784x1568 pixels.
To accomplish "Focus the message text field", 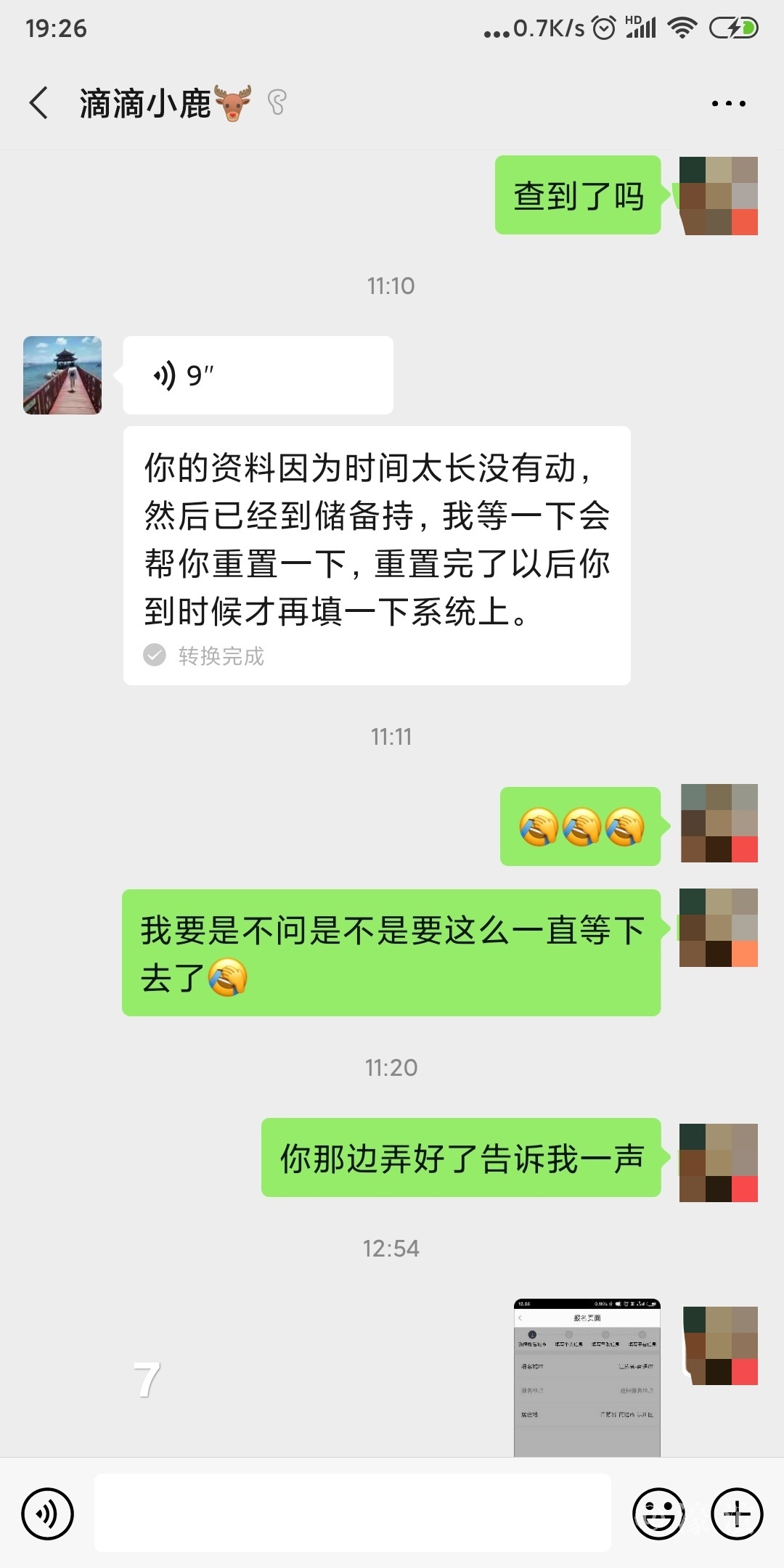I will (x=352, y=1513).
